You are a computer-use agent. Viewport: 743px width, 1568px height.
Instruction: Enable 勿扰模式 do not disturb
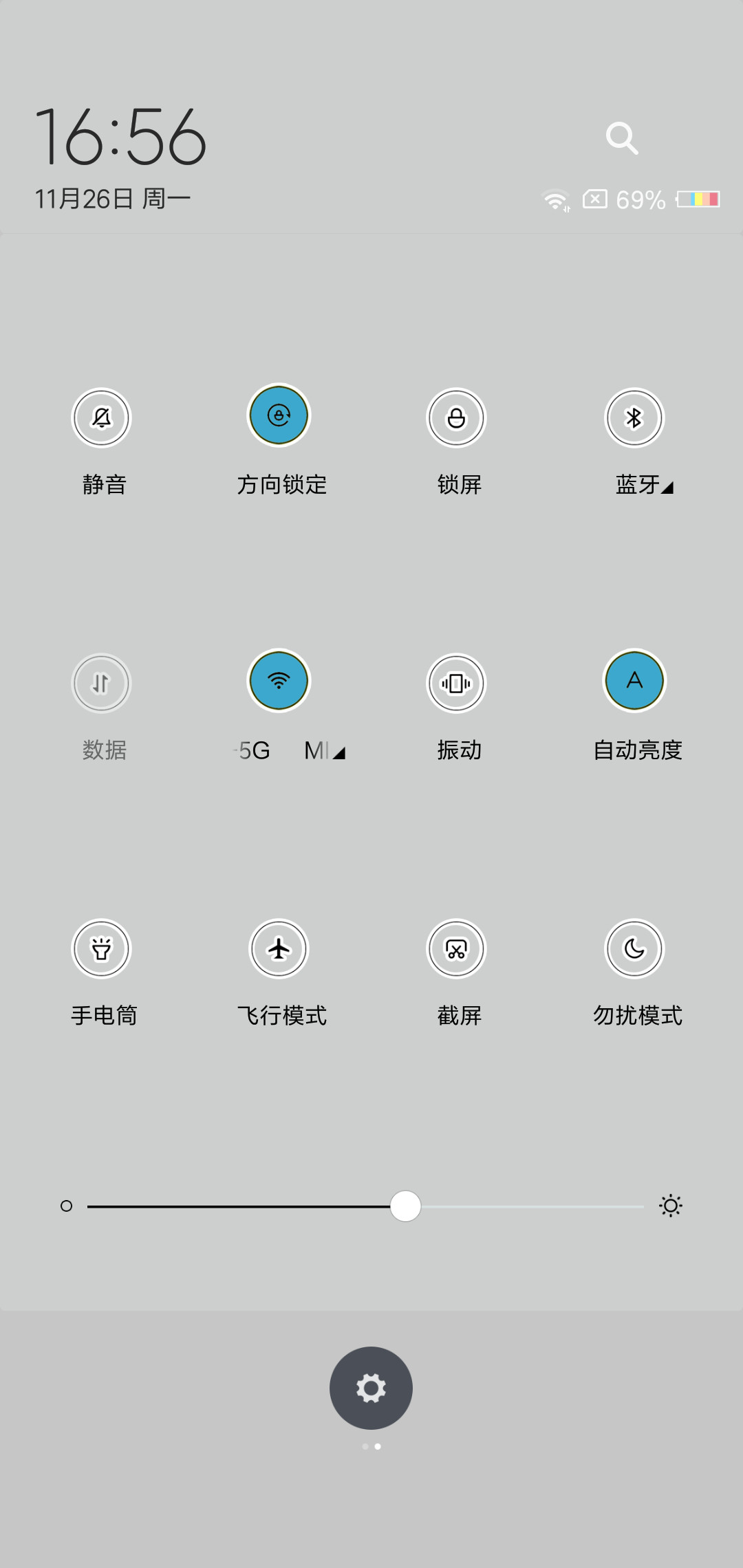tap(634, 949)
